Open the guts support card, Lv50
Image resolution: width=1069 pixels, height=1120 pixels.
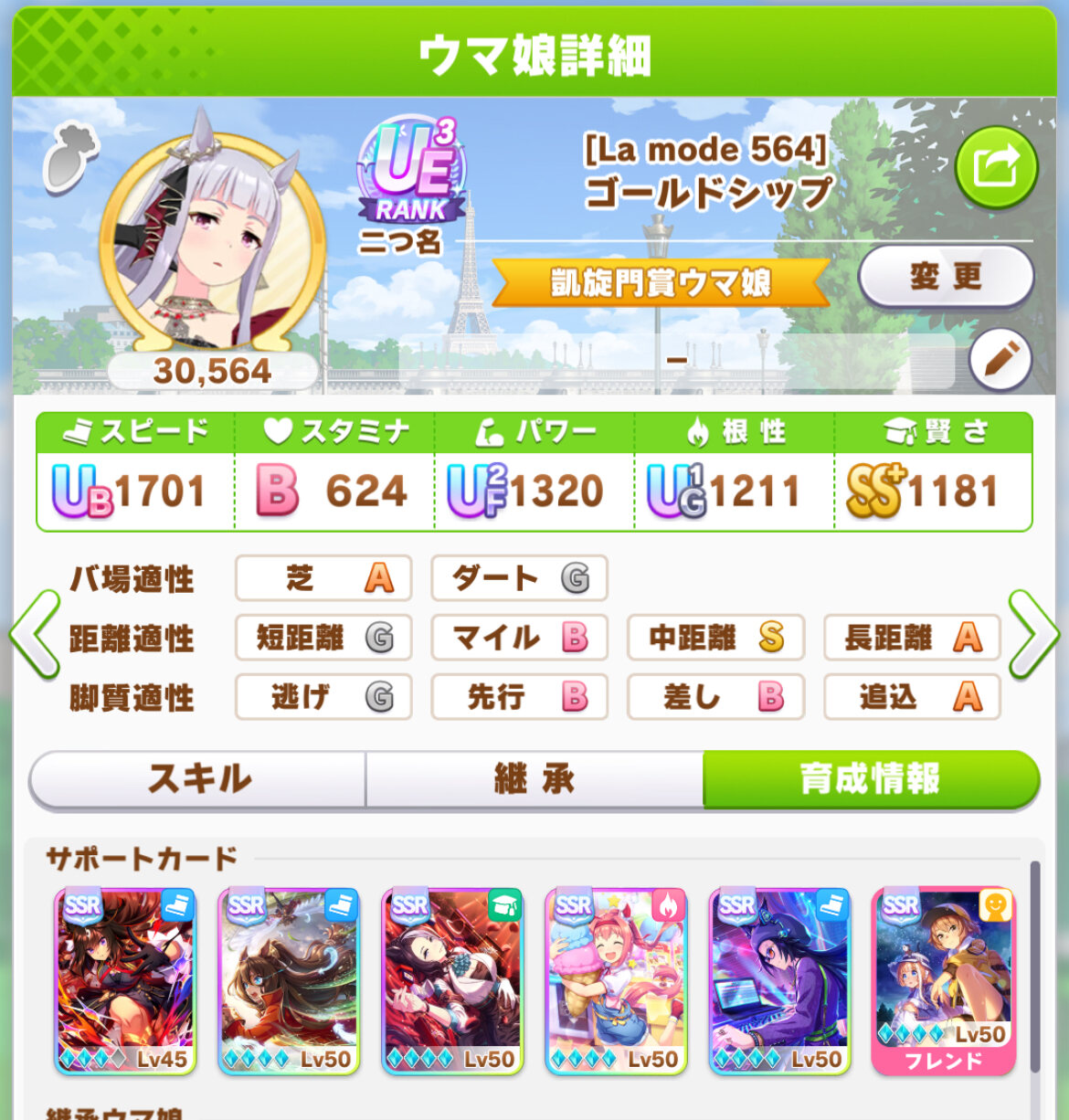(617, 979)
